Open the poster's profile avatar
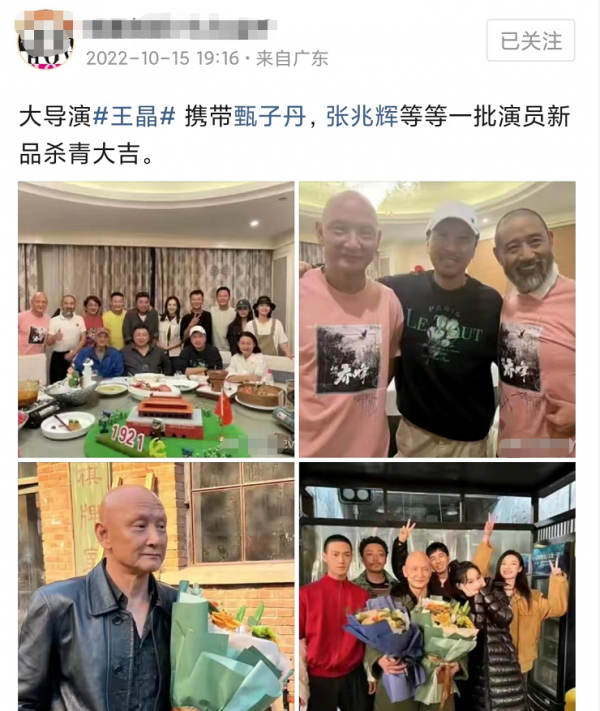600x711 pixels. coord(45,40)
